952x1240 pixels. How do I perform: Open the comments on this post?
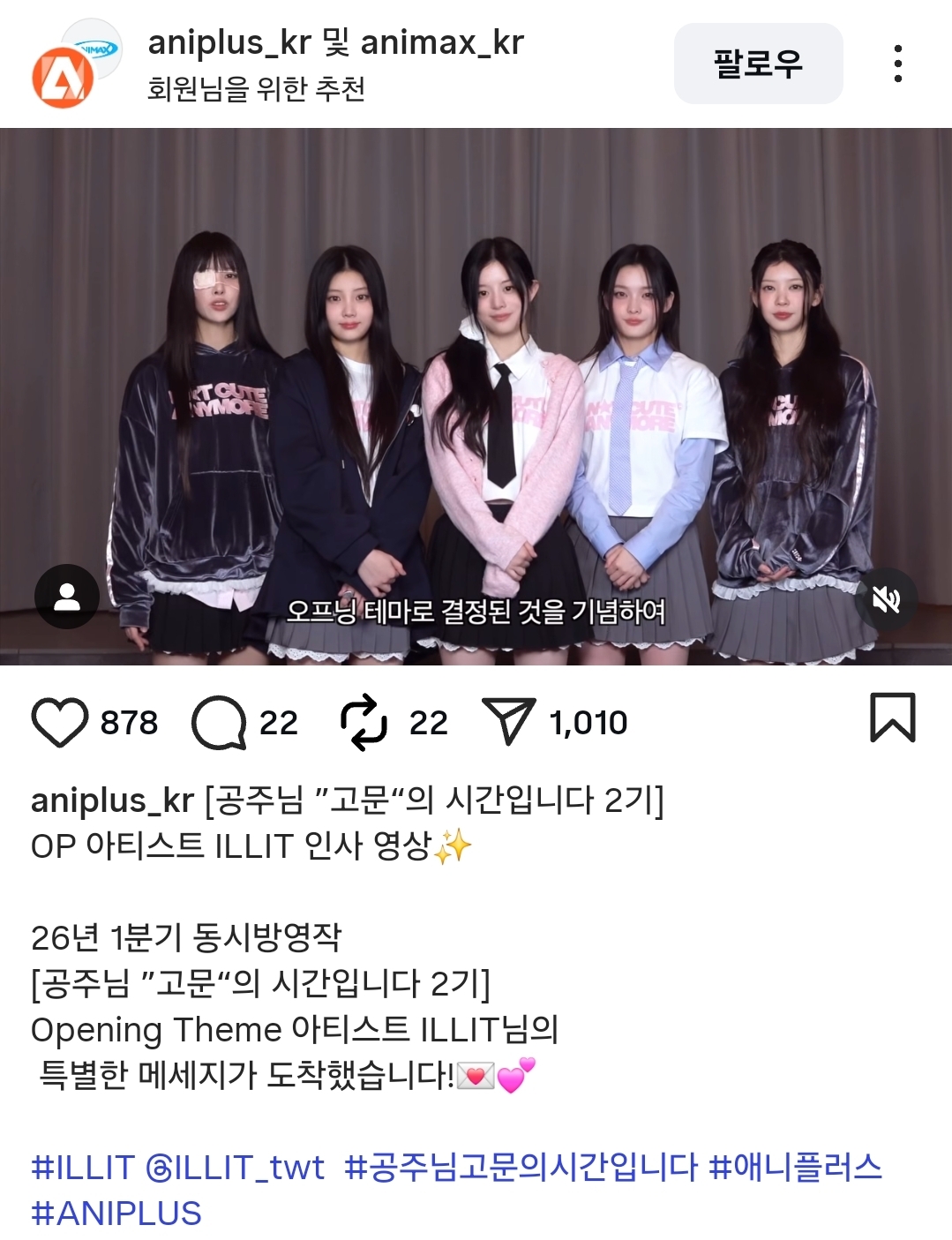218,723
